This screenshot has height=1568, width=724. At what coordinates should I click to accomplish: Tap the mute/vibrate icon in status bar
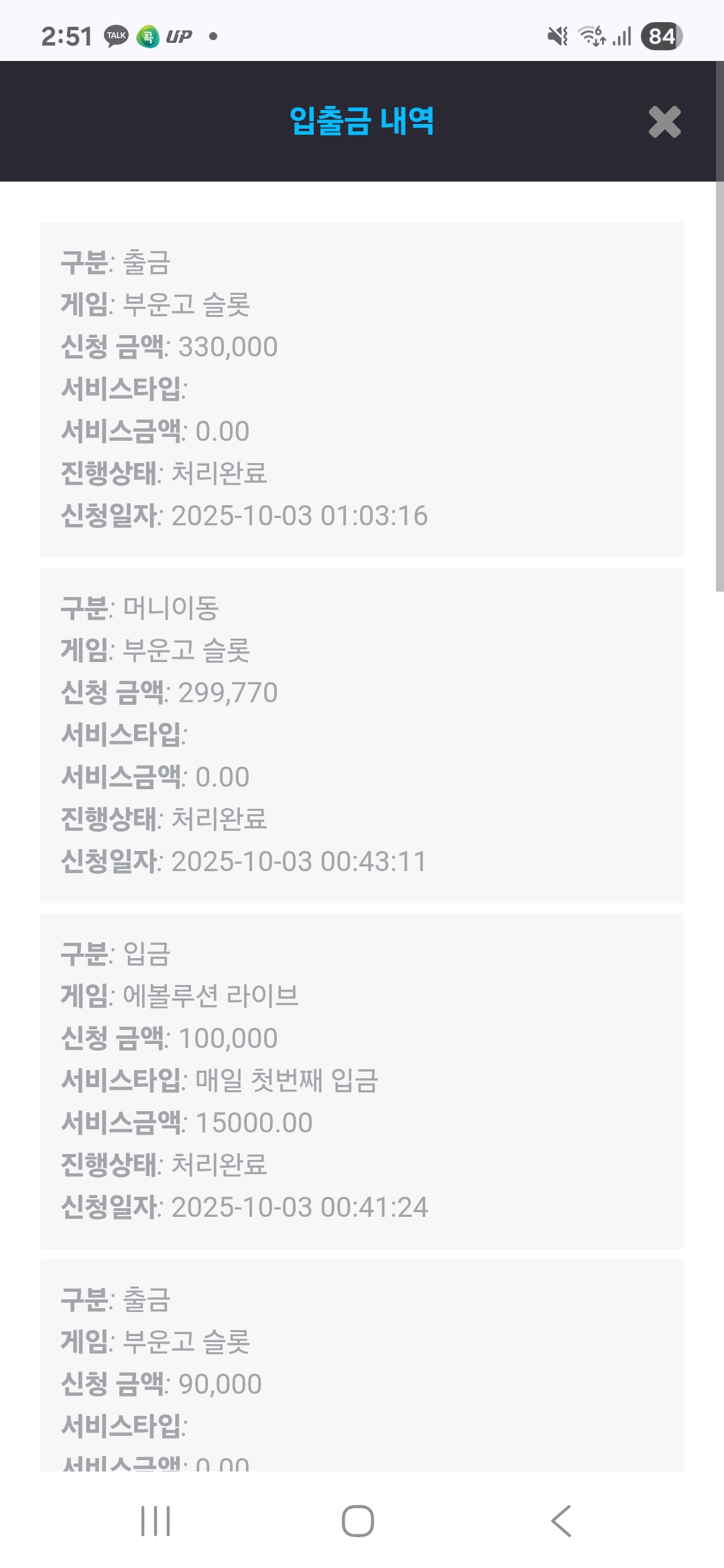pyautogui.click(x=556, y=36)
